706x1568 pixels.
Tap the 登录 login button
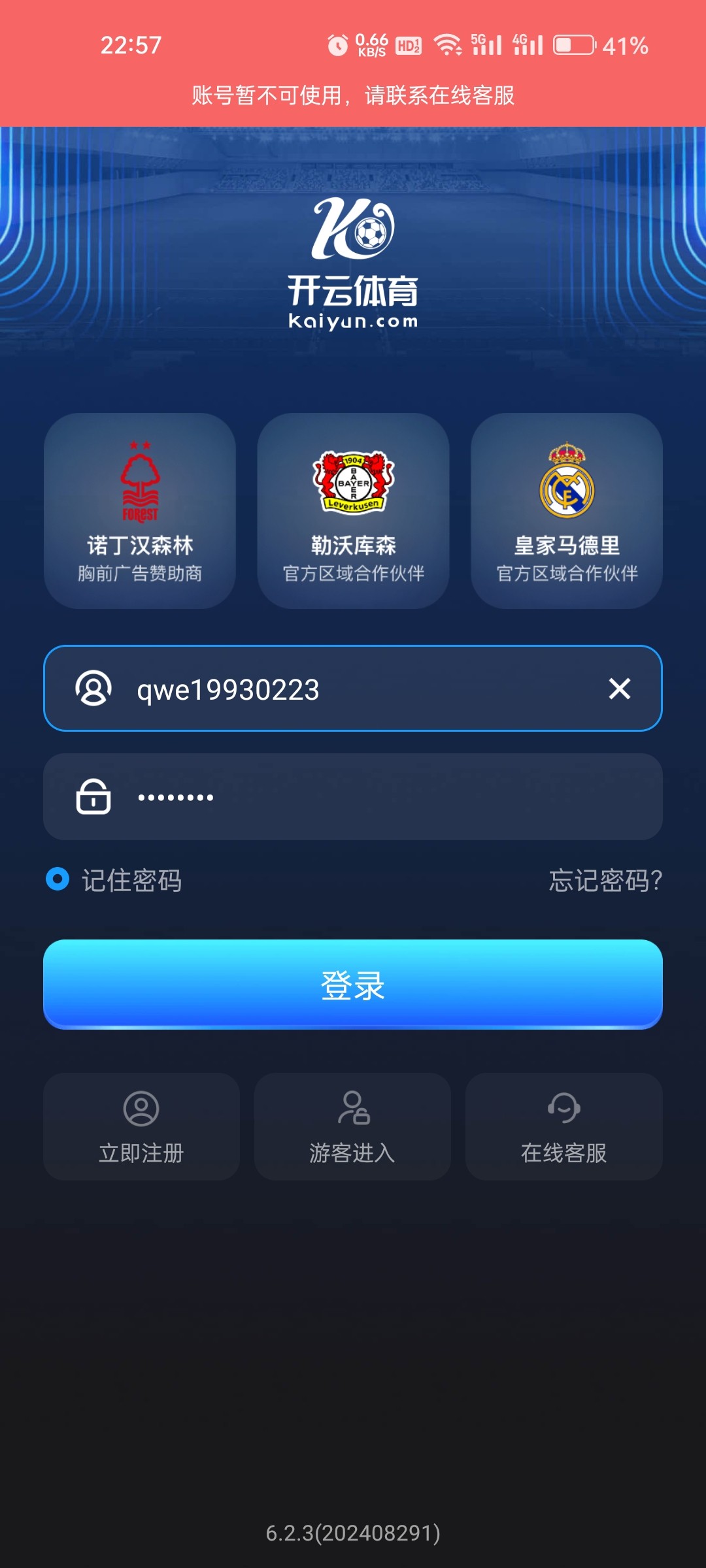click(353, 985)
